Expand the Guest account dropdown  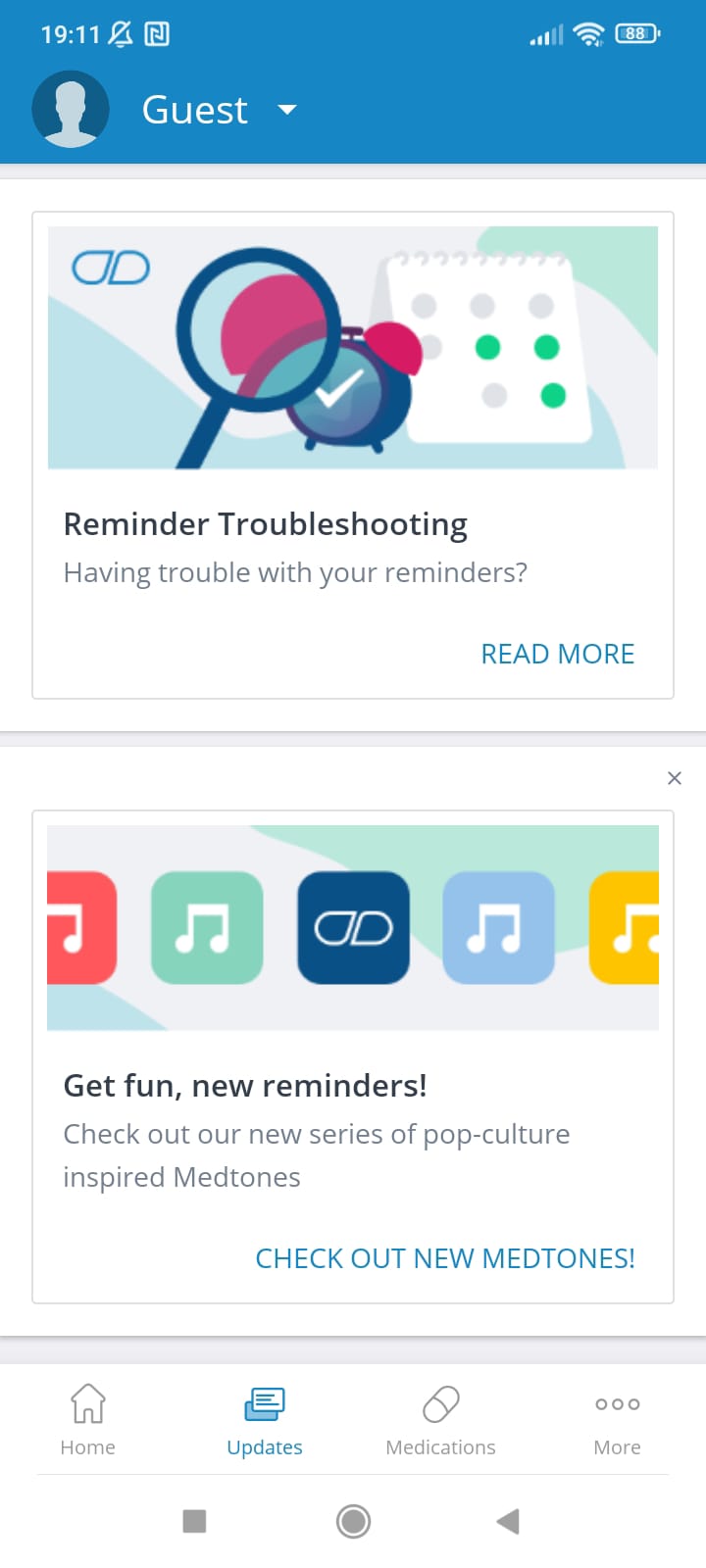287,110
